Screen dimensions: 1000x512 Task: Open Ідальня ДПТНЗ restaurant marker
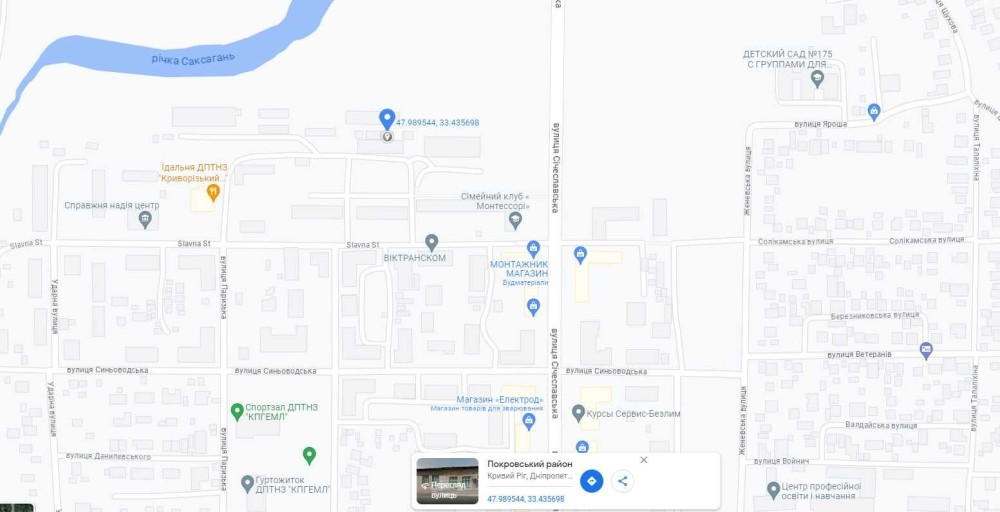pos(212,191)
